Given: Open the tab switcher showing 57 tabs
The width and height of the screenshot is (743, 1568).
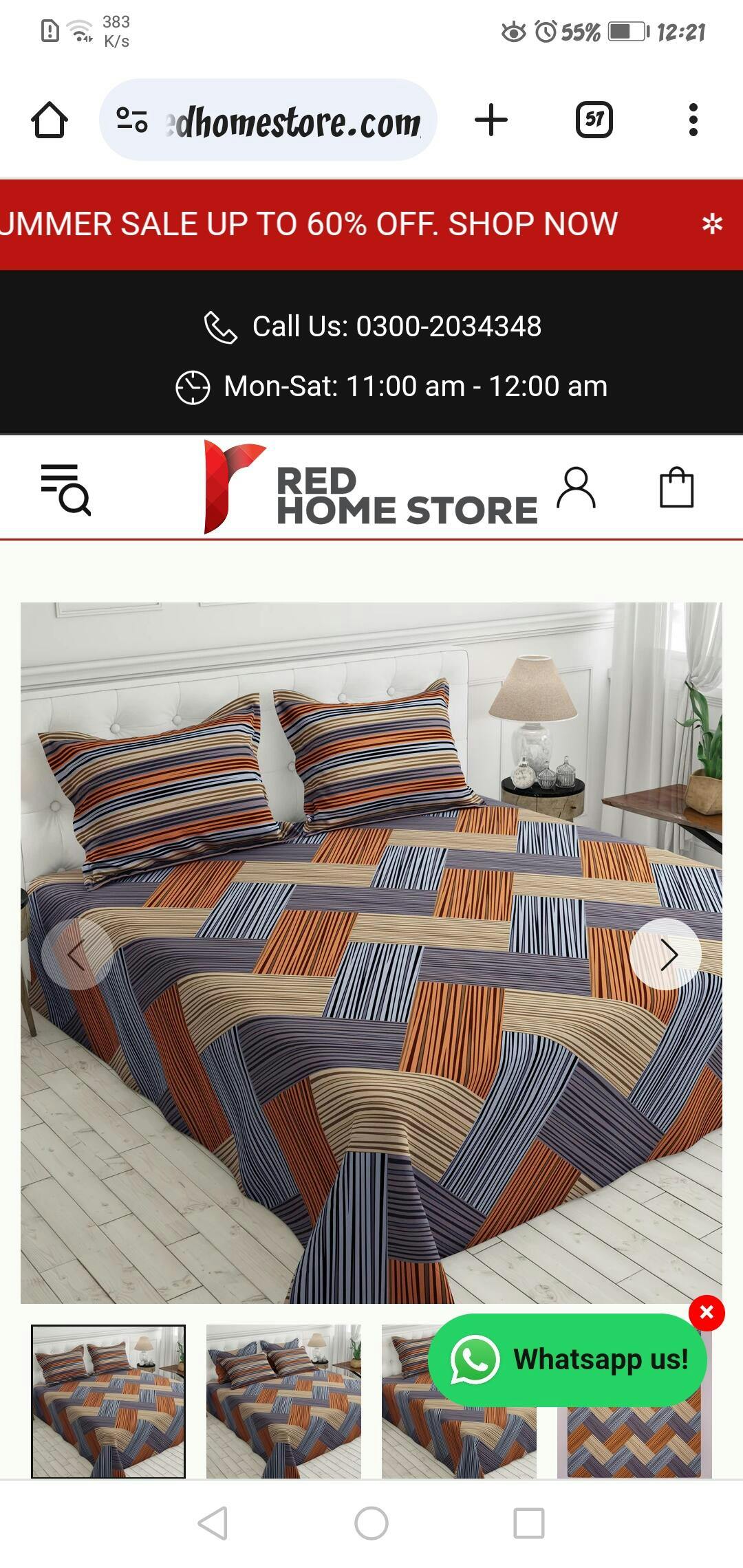Looking at the screenshot, I should [x=594, y=120].
